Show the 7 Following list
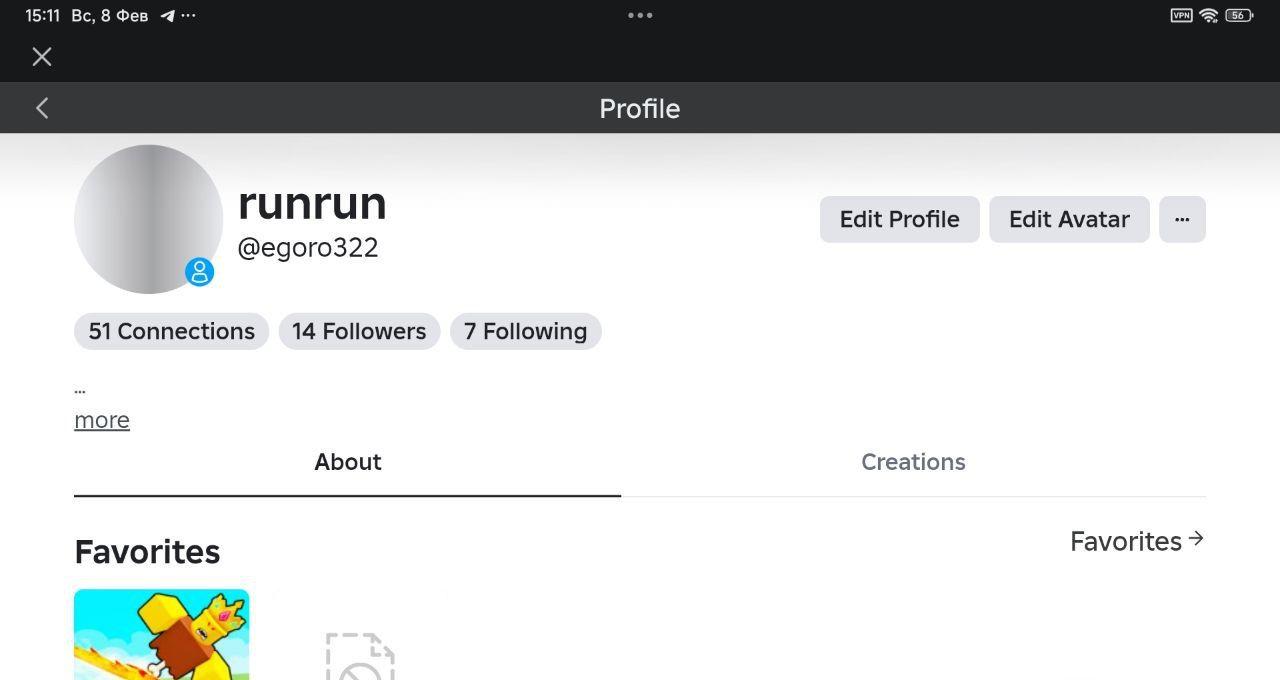The height and width of the screenshot is (680, 1280). point(525,331)
